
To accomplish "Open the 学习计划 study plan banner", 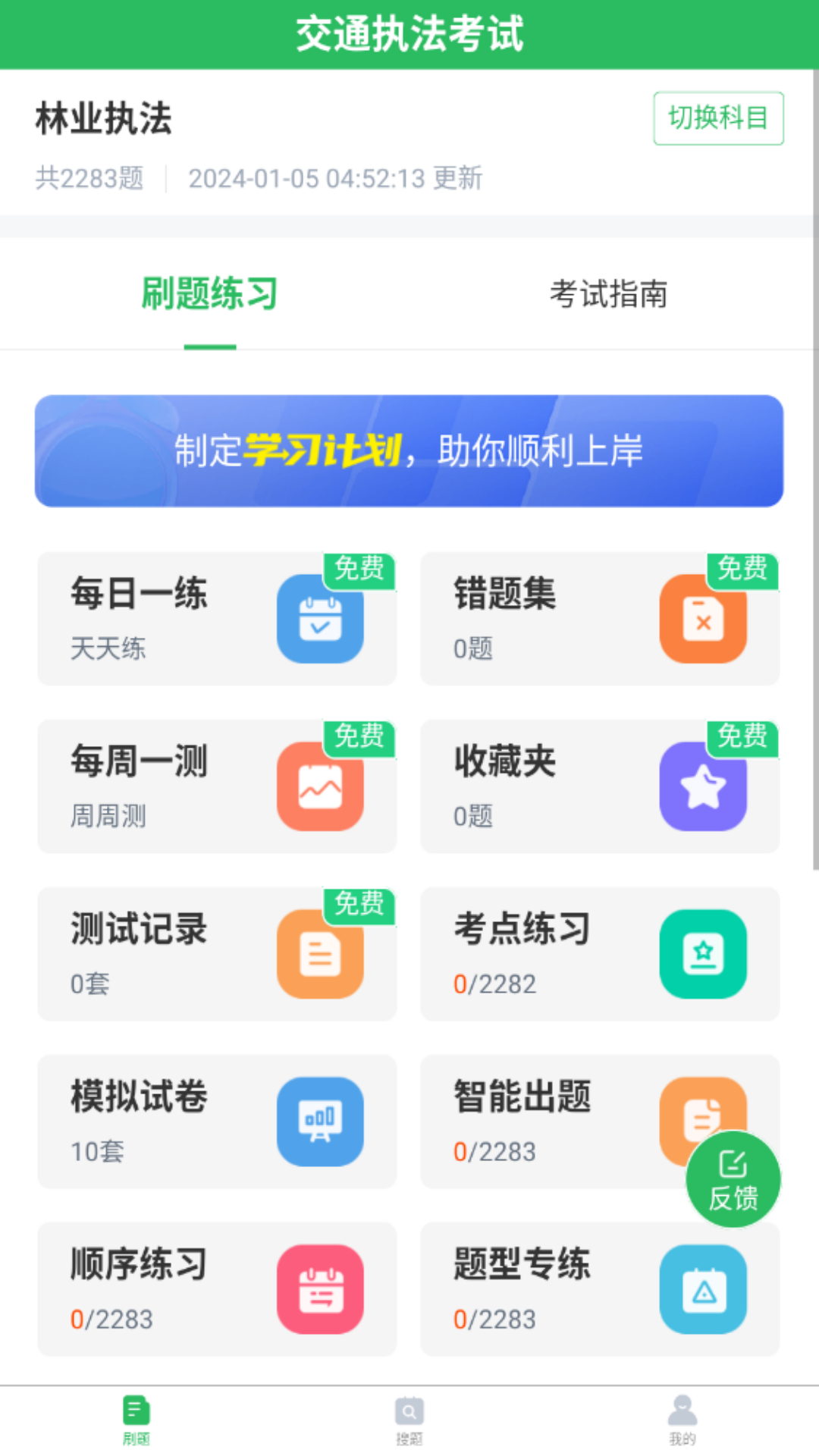I will point(409,450).
